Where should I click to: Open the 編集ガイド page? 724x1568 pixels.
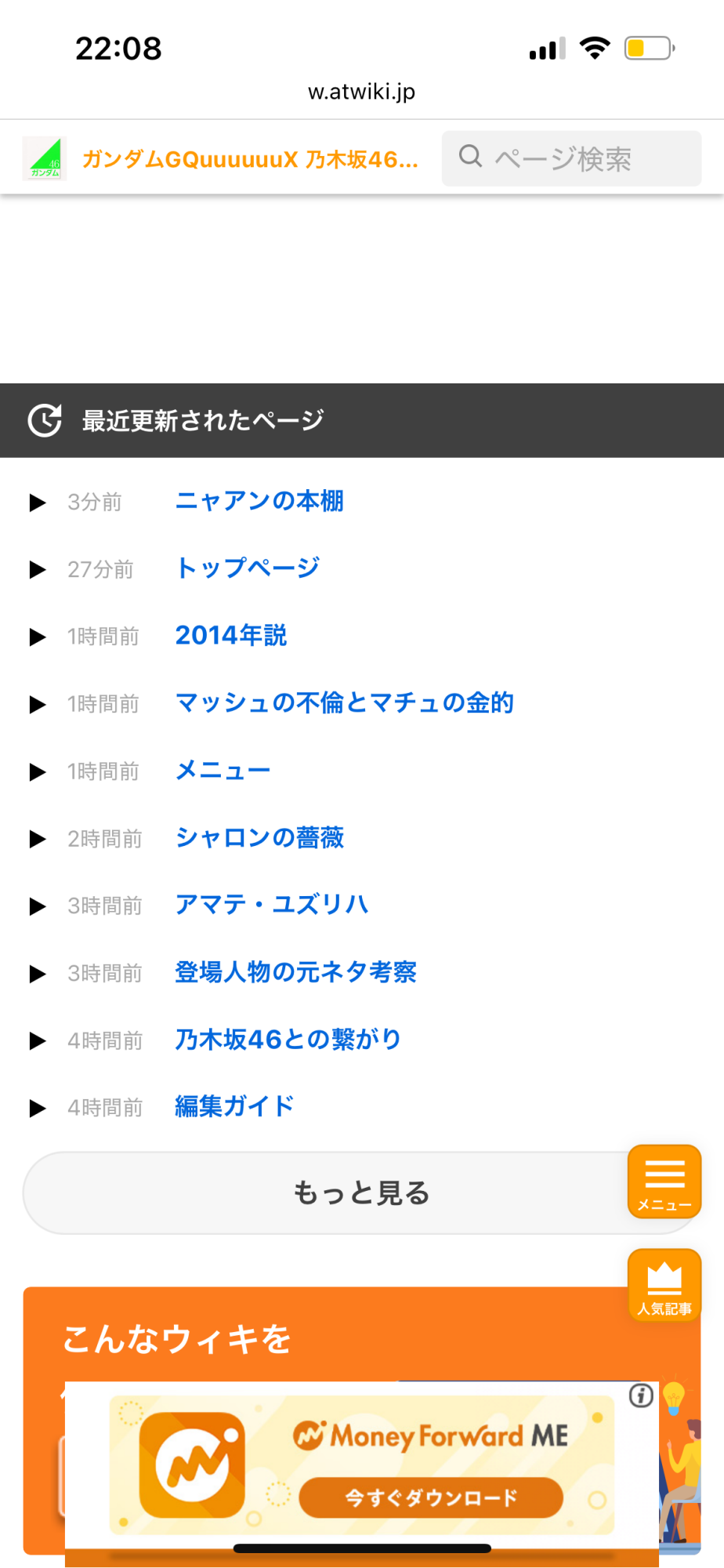point(234,1107)
